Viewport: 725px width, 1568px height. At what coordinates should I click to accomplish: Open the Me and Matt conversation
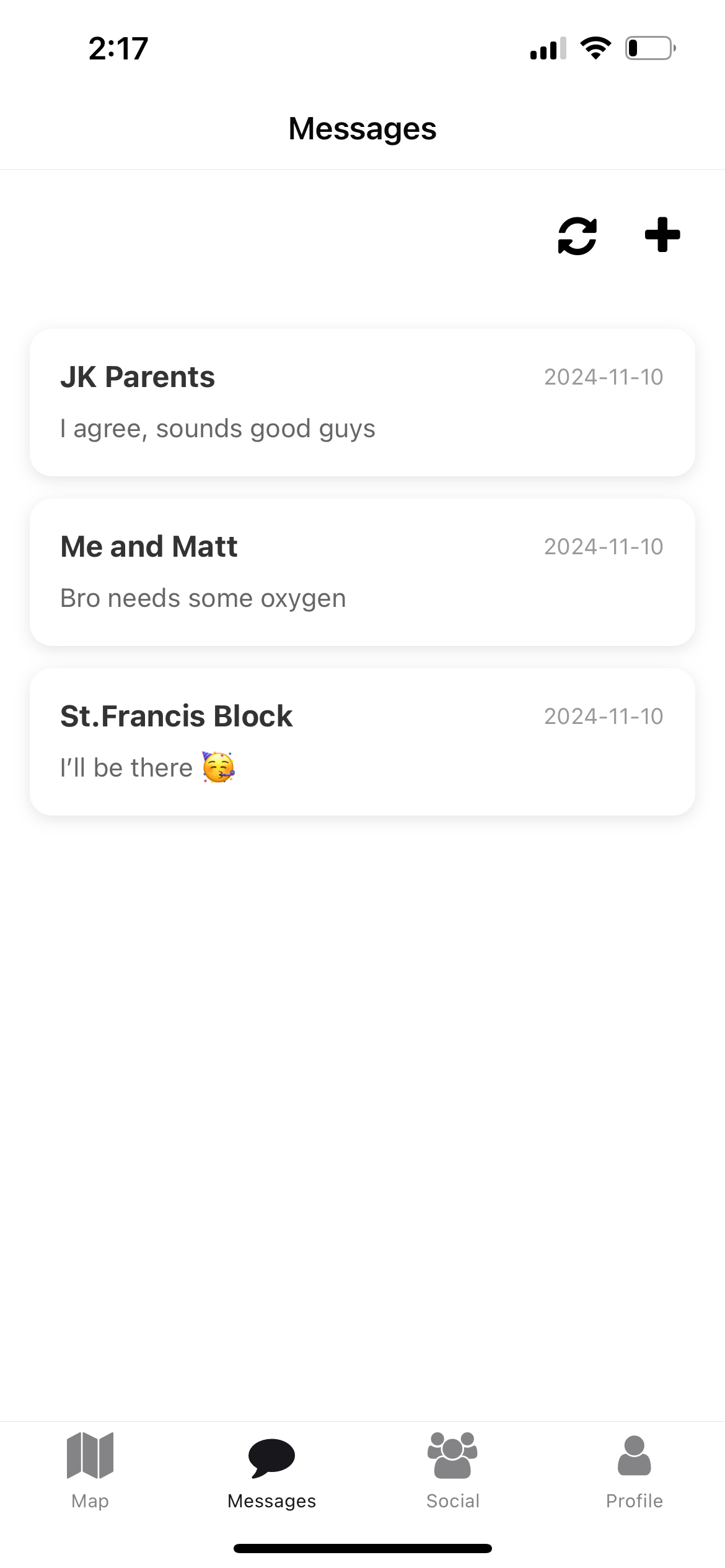362,572
